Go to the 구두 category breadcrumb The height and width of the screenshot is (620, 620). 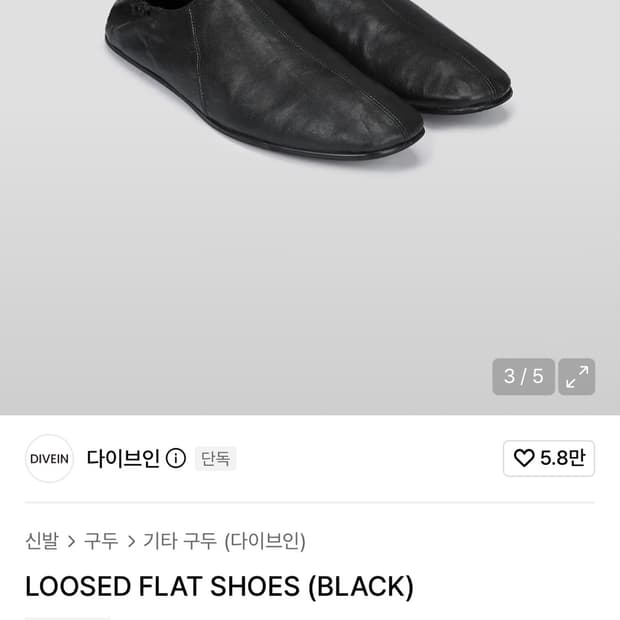click(101, 541)
